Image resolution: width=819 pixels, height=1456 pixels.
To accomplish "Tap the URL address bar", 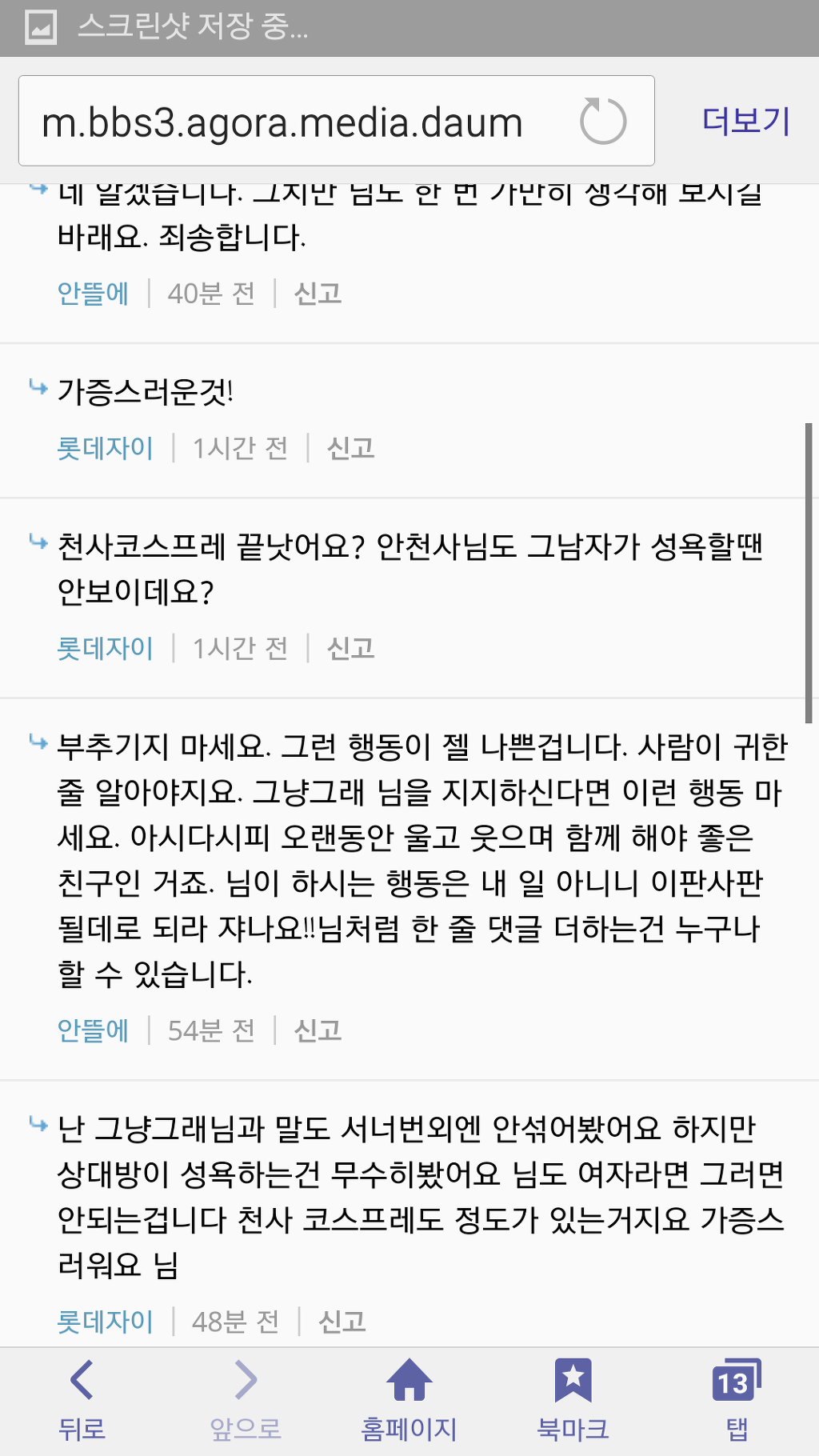I will pyautogui.click(x=288, y=122).
